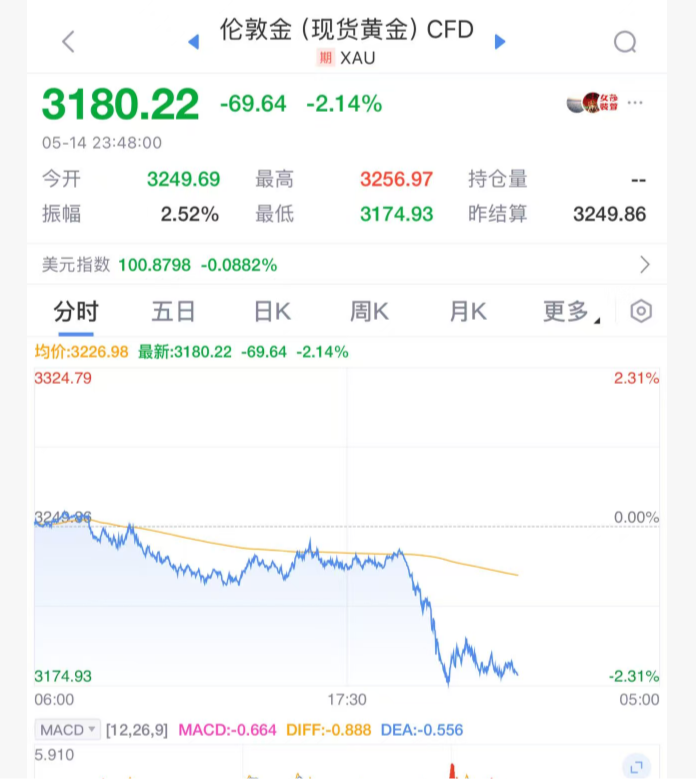Show the 月K chart
696x779 pixels.
pos(467,312)
